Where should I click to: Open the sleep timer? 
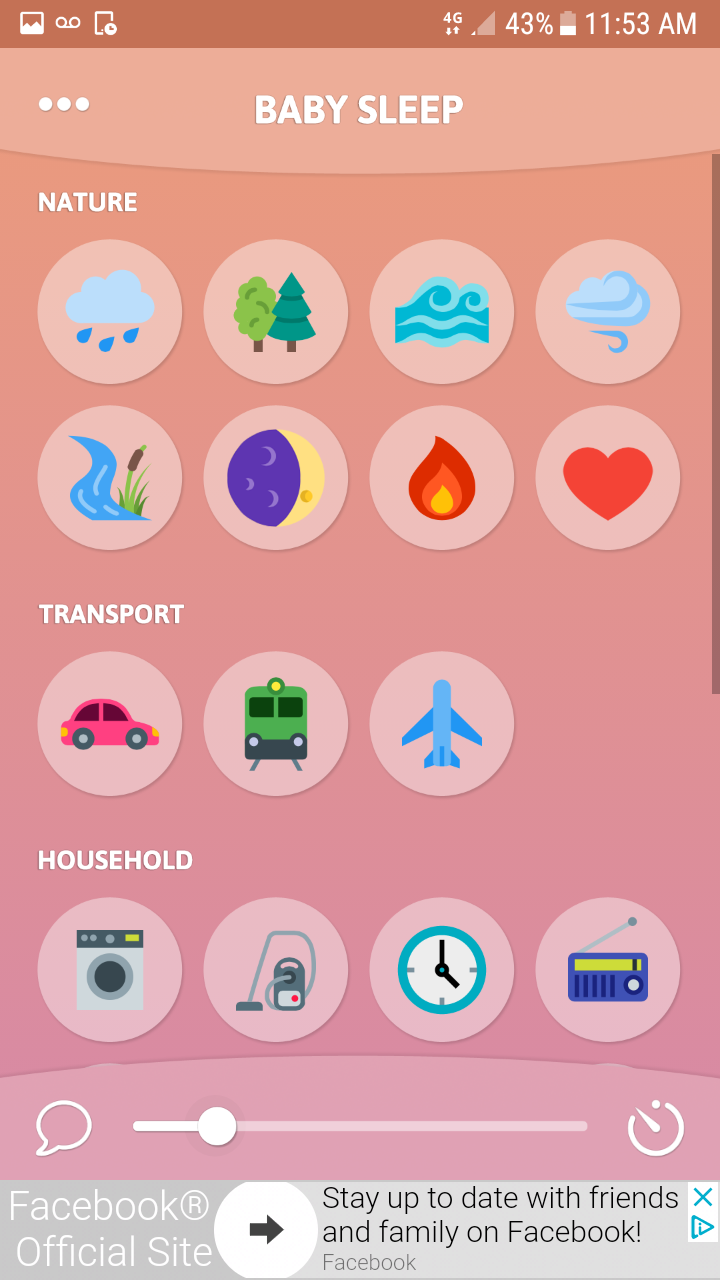click(656, 1127)
